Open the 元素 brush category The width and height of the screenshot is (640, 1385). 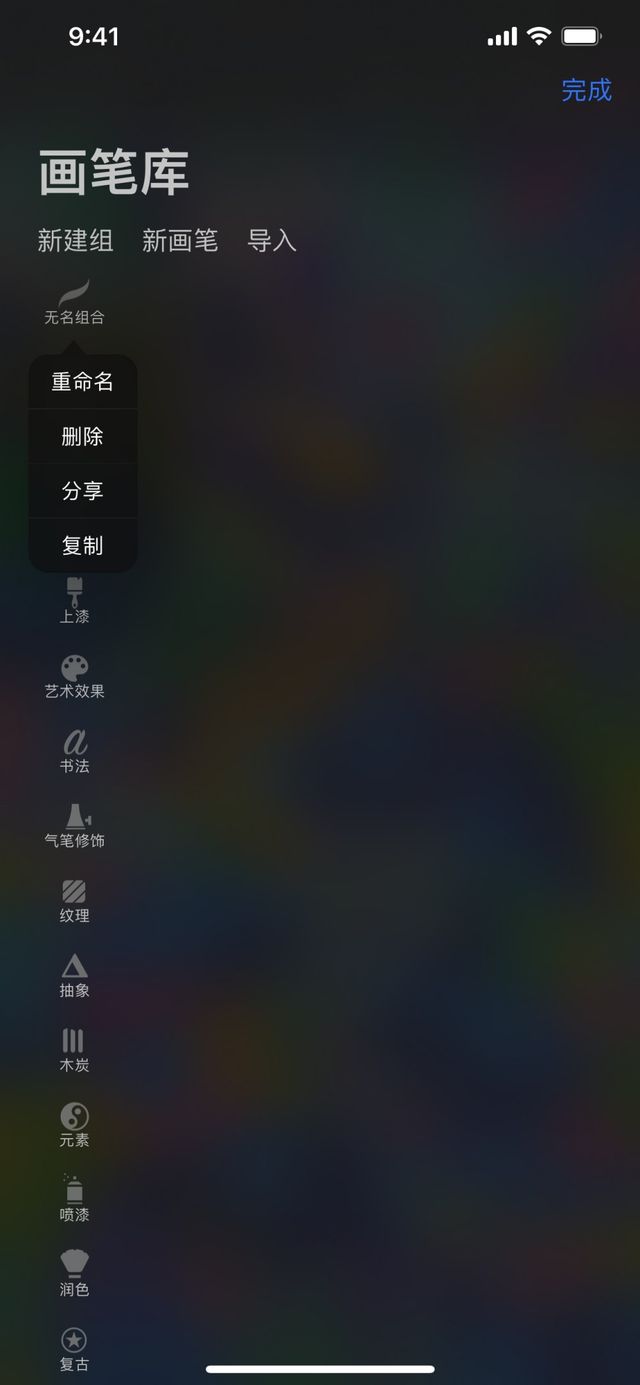[74, 1125]
